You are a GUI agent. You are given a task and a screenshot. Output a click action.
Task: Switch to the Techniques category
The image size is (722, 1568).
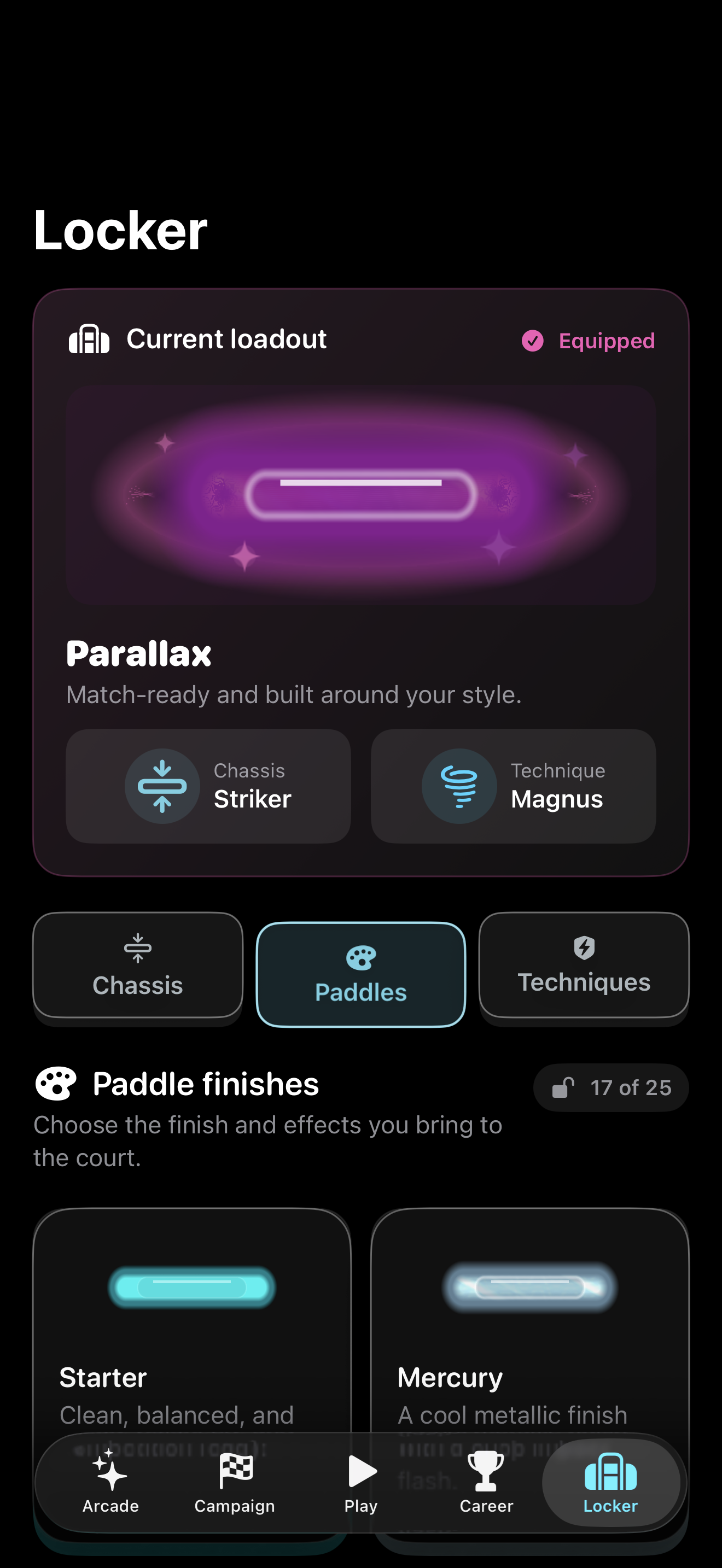coord(584,965)
